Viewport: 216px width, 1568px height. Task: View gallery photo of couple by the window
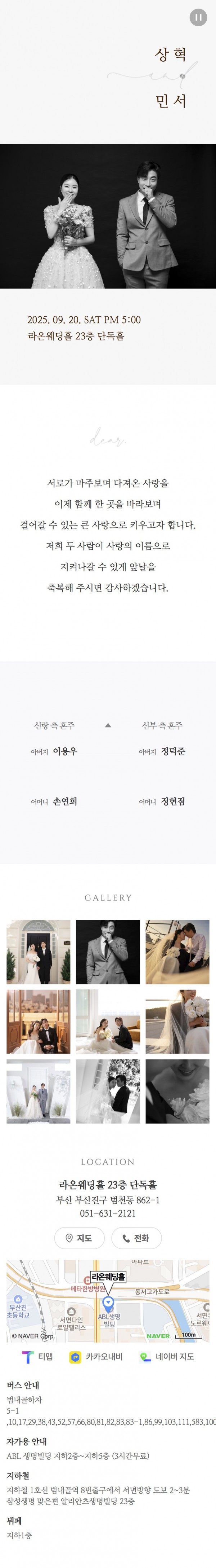[38, 1022]
